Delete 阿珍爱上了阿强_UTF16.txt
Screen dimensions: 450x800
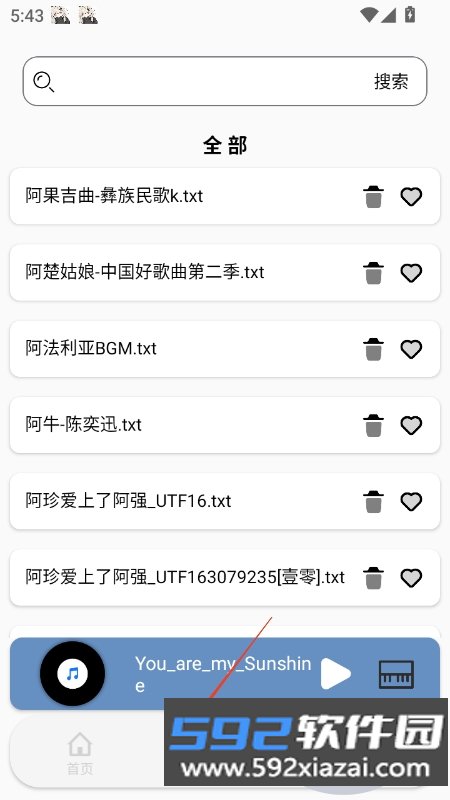(x=373, y=502)
